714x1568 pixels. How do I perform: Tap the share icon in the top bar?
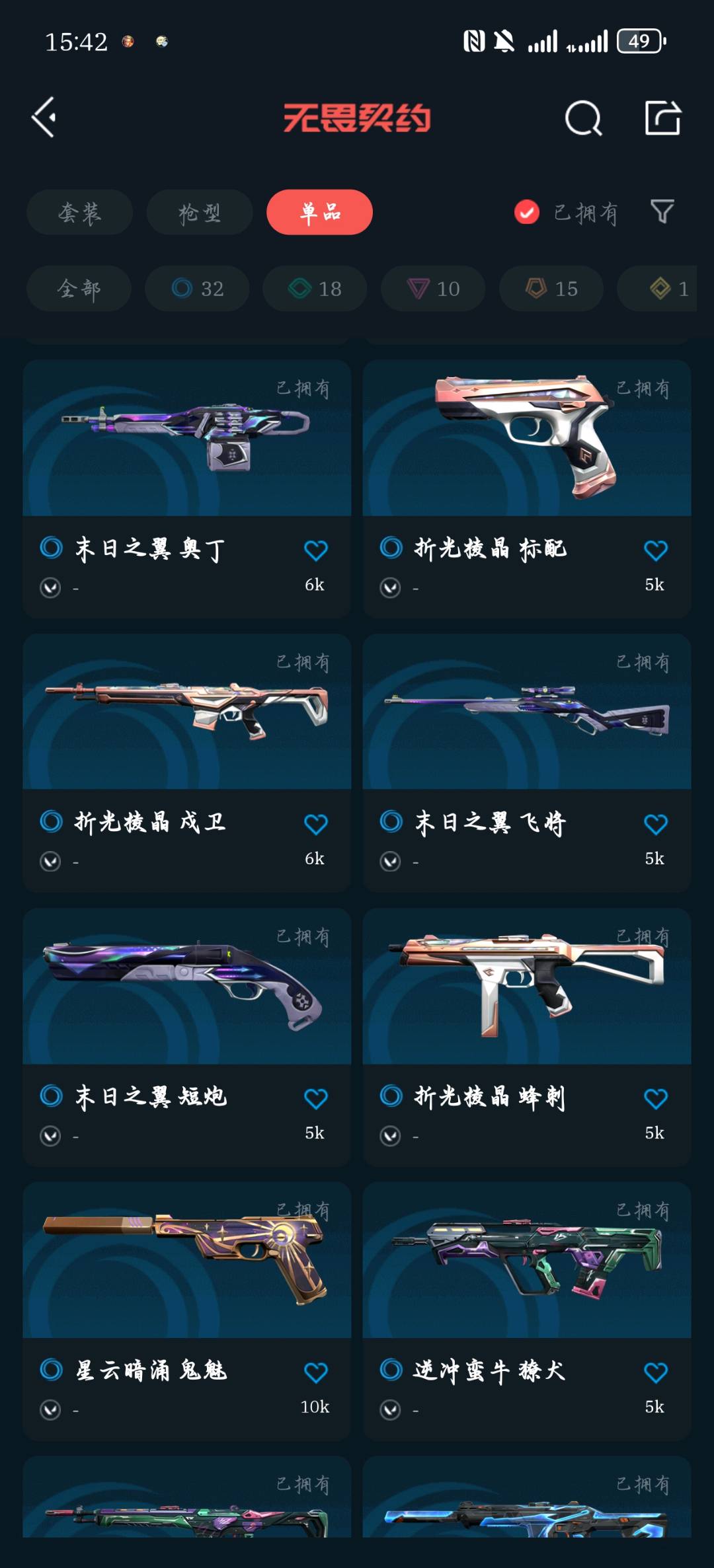tap(662, 118)
